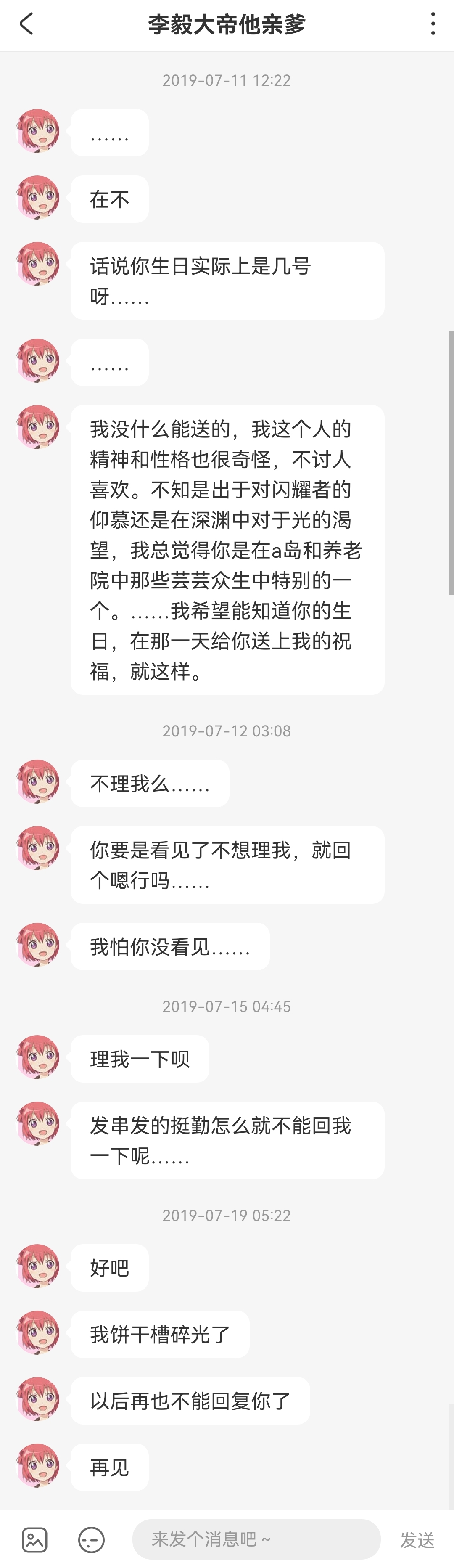Tap the 发送 send button
Screen dimensions: 454x1568
[x=417, y=1540]
